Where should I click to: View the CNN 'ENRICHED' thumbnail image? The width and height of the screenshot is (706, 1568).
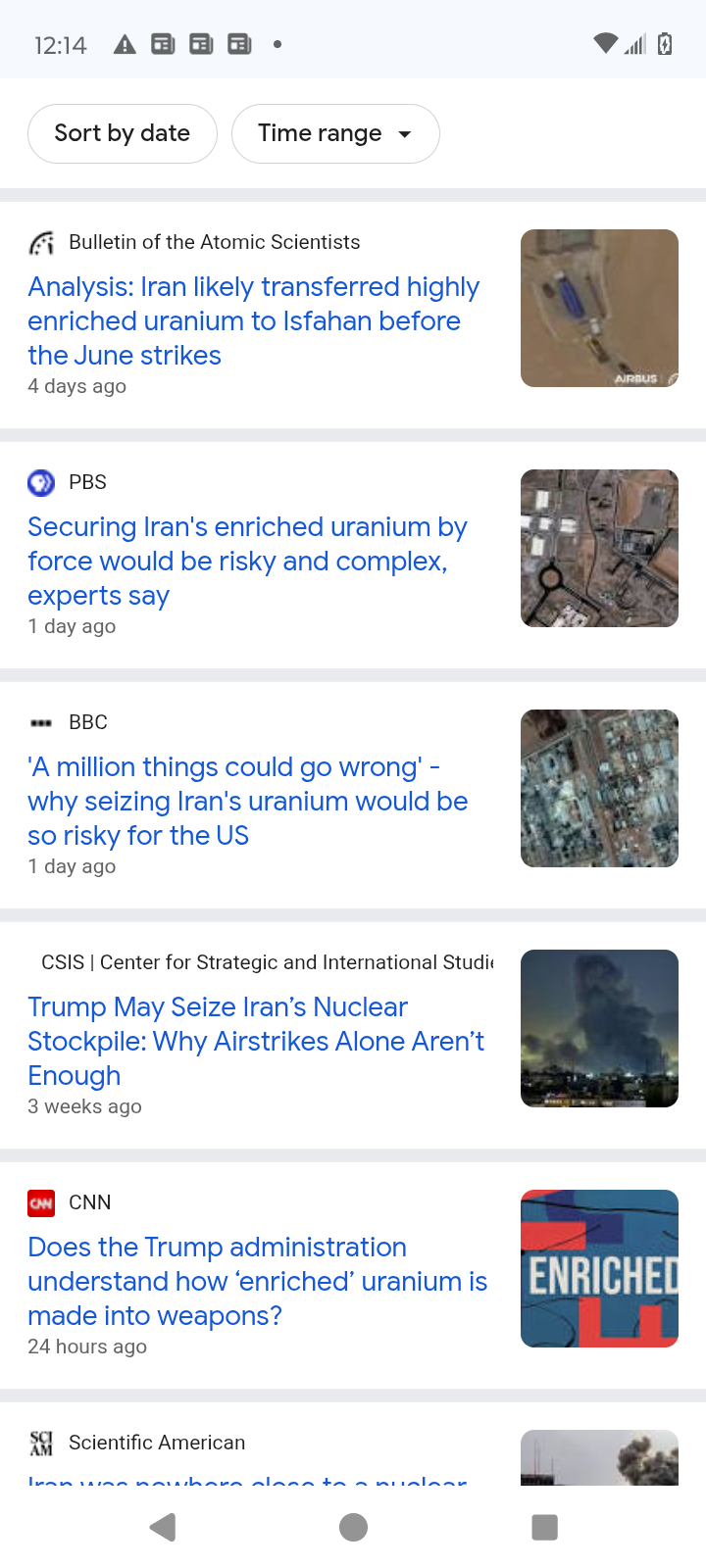pos(599,1268)
